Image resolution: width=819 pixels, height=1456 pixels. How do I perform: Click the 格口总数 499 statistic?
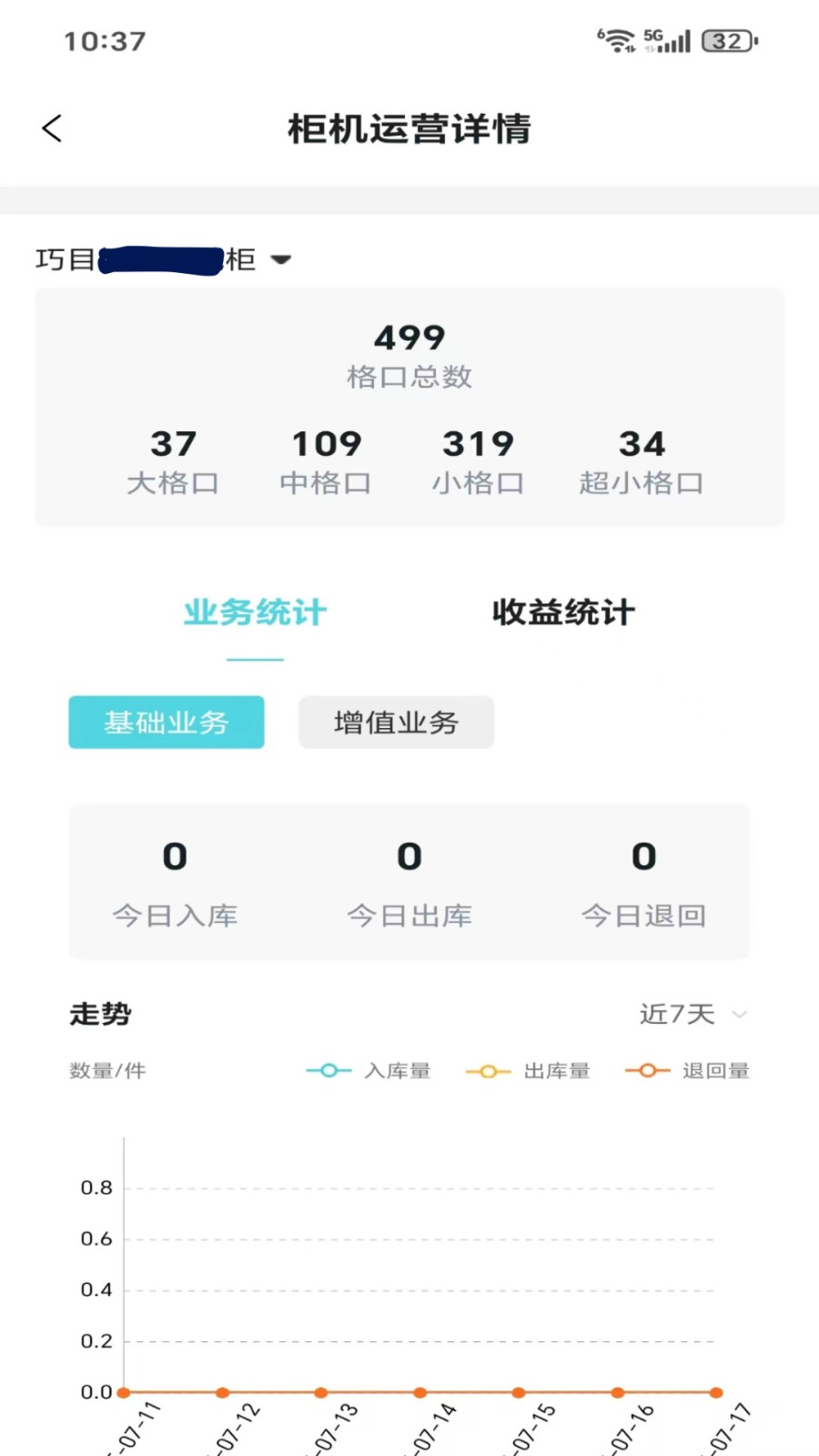tap(409, 353)
